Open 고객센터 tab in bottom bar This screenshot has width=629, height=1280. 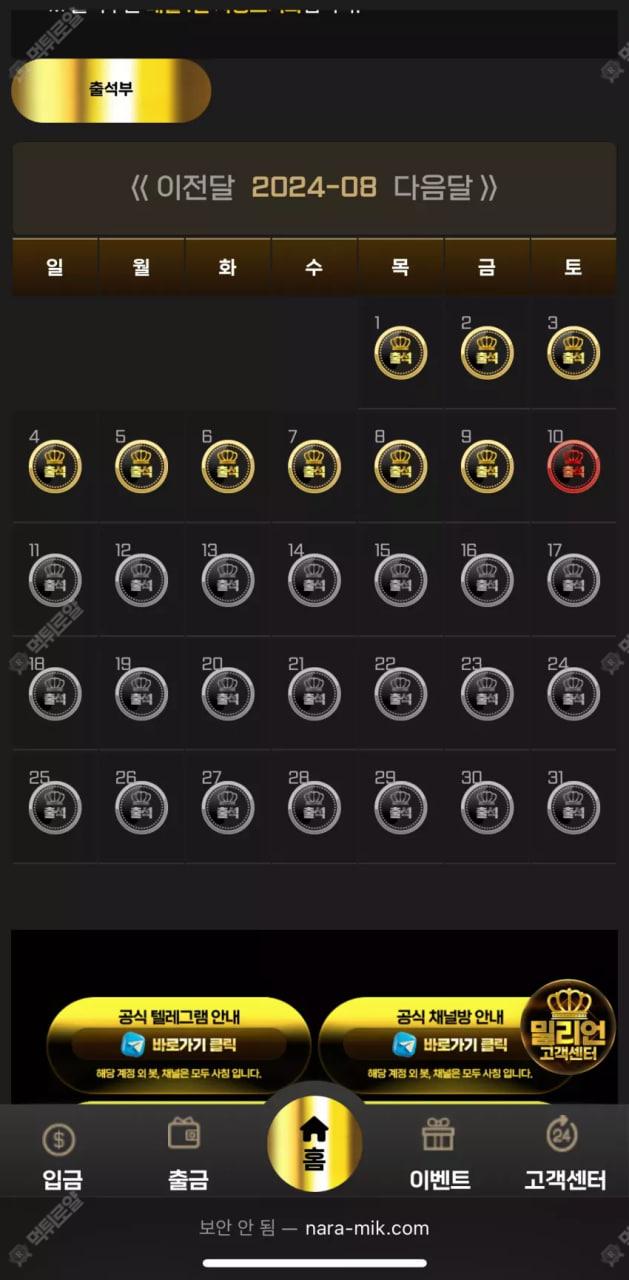[x=565, y=1155]
